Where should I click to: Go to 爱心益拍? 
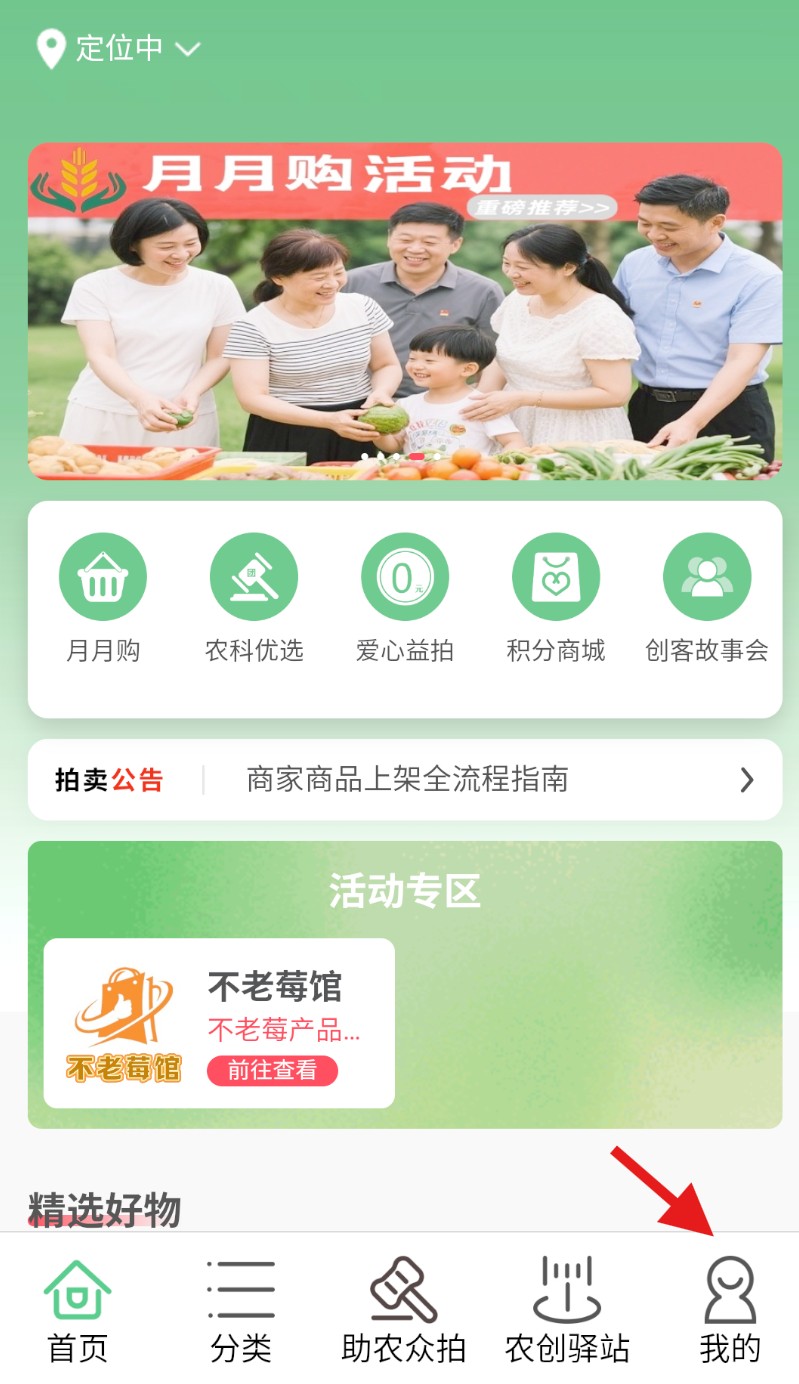click(x=405, y=598)
